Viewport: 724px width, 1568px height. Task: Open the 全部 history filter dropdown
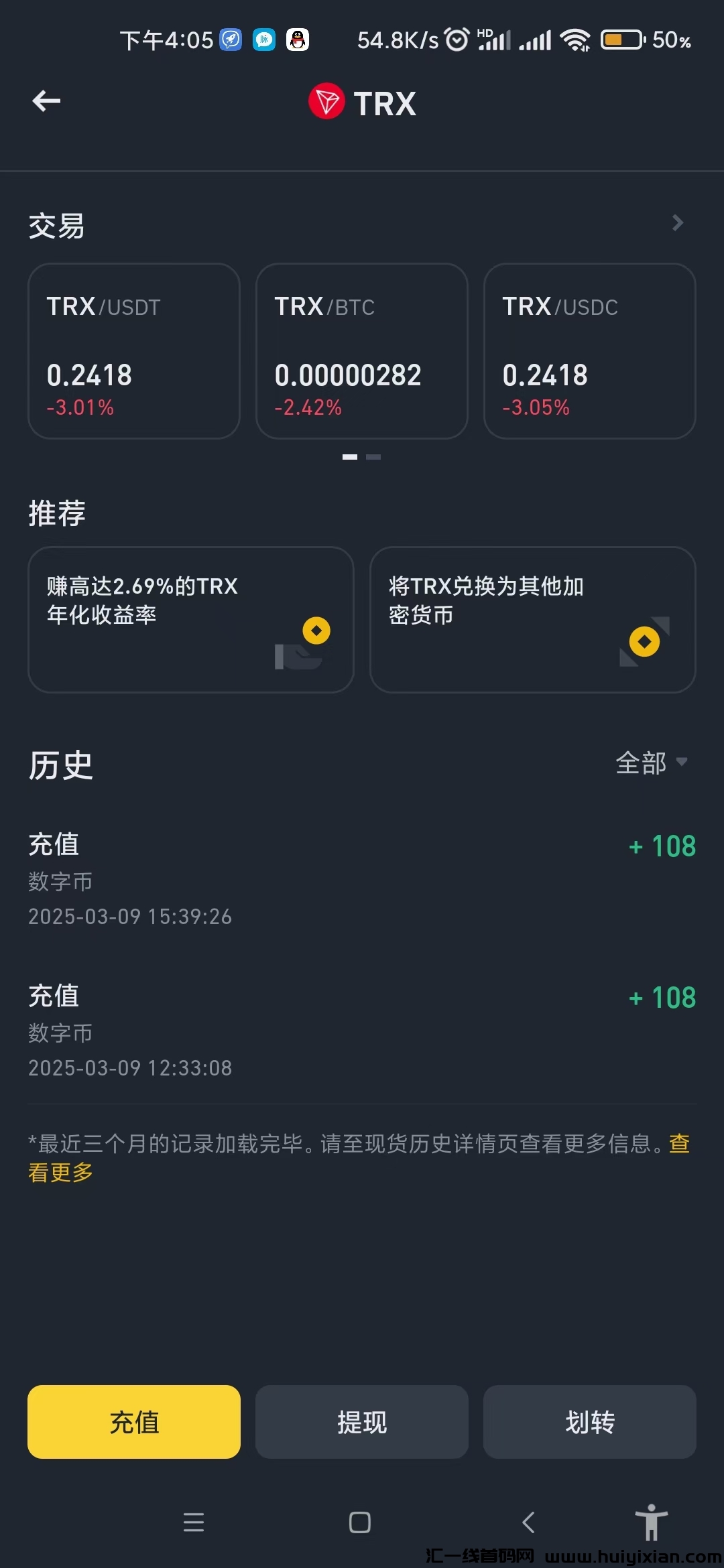click(x=652, y=763)
